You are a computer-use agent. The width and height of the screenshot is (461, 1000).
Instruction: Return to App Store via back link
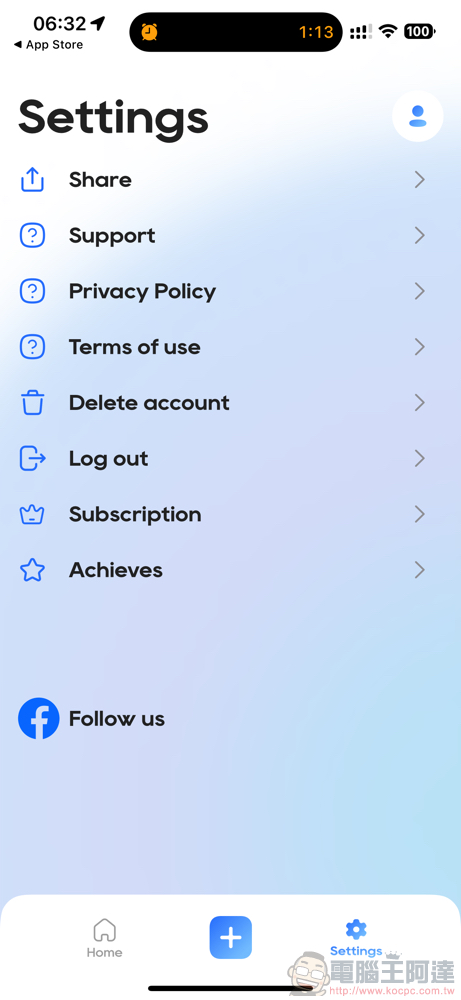point(48,45)
